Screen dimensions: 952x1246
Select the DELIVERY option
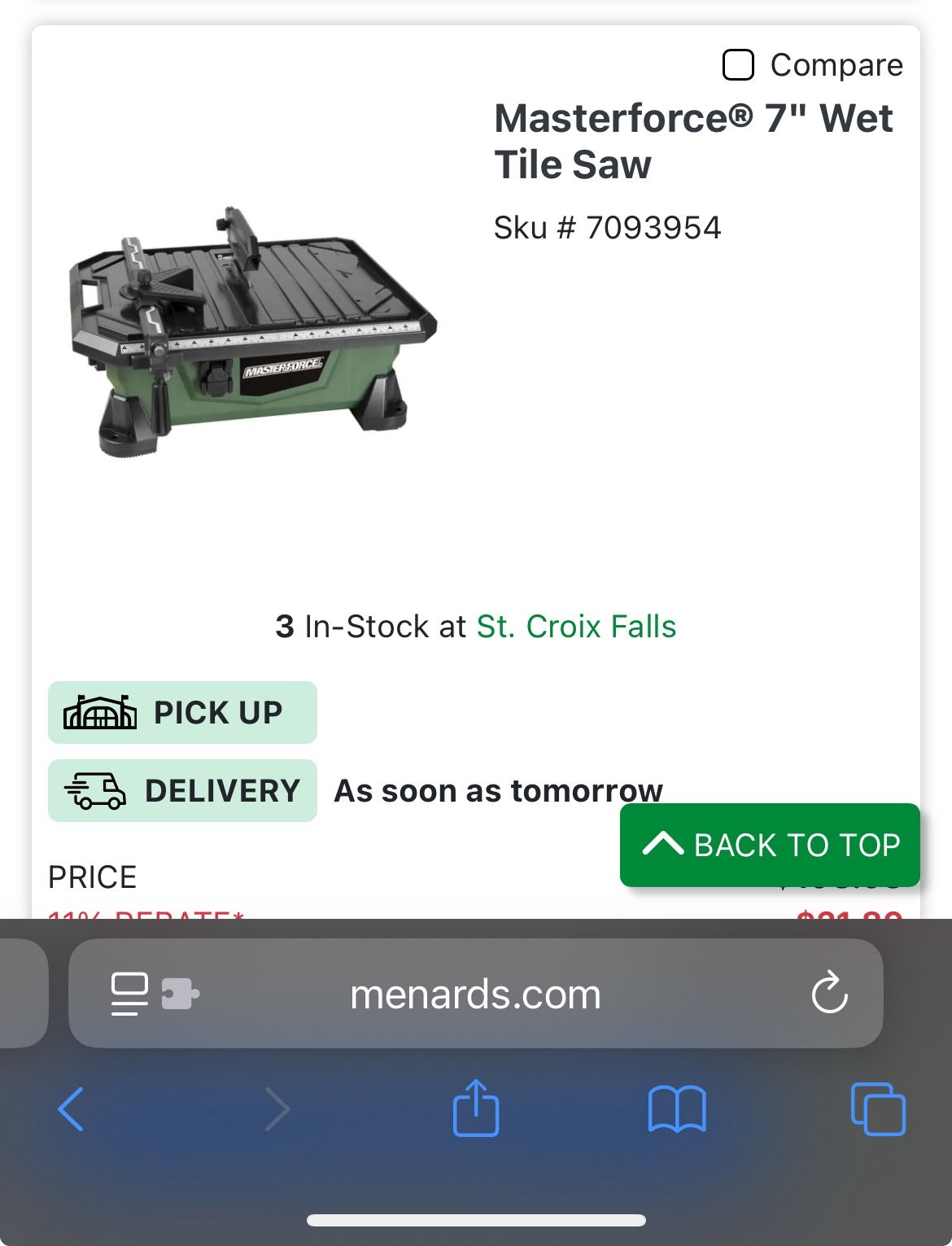182,790
